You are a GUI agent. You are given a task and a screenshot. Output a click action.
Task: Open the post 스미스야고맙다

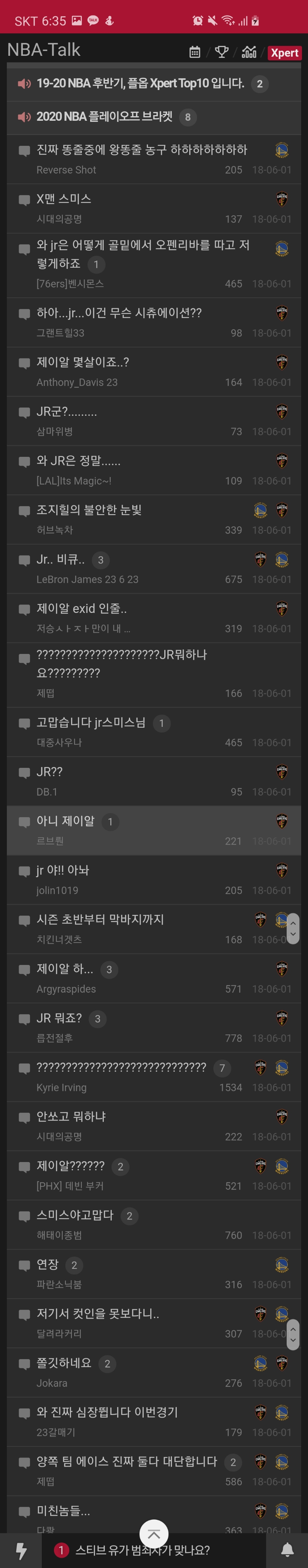(154, 1225)
